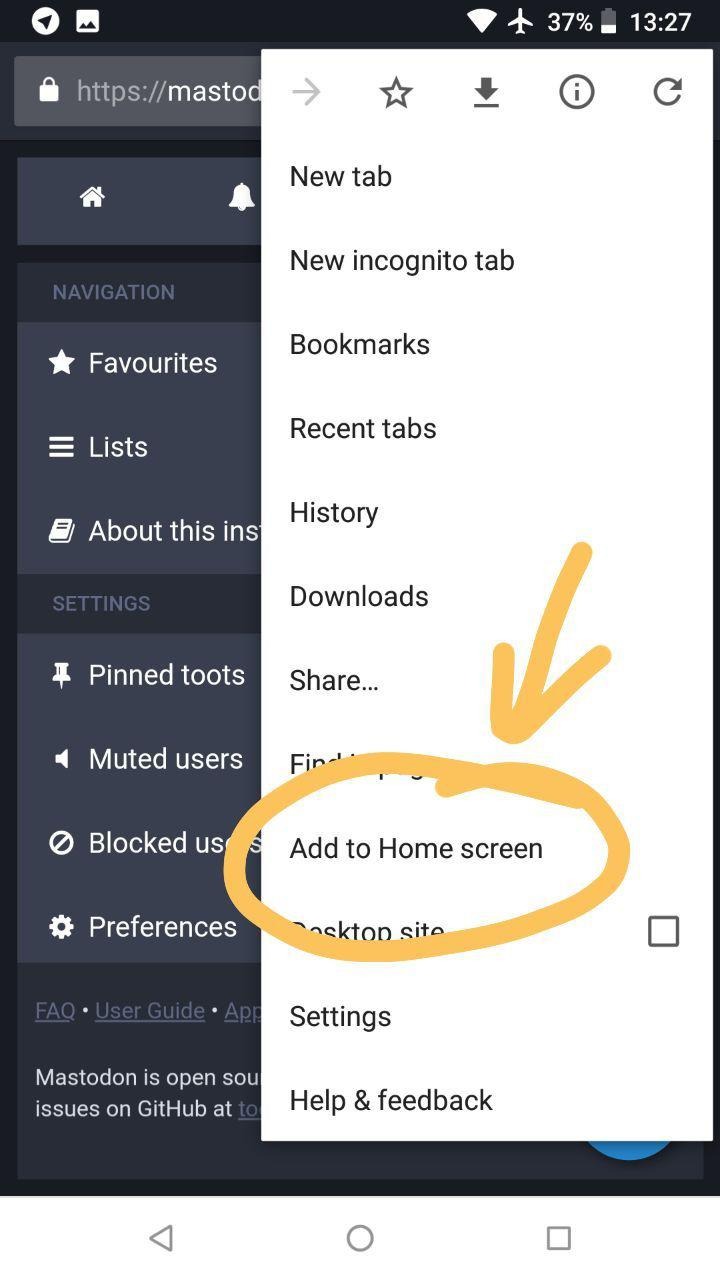Choose Add to Home screen
Viewport: 720px width, 1280px height.
pos(416,848)
